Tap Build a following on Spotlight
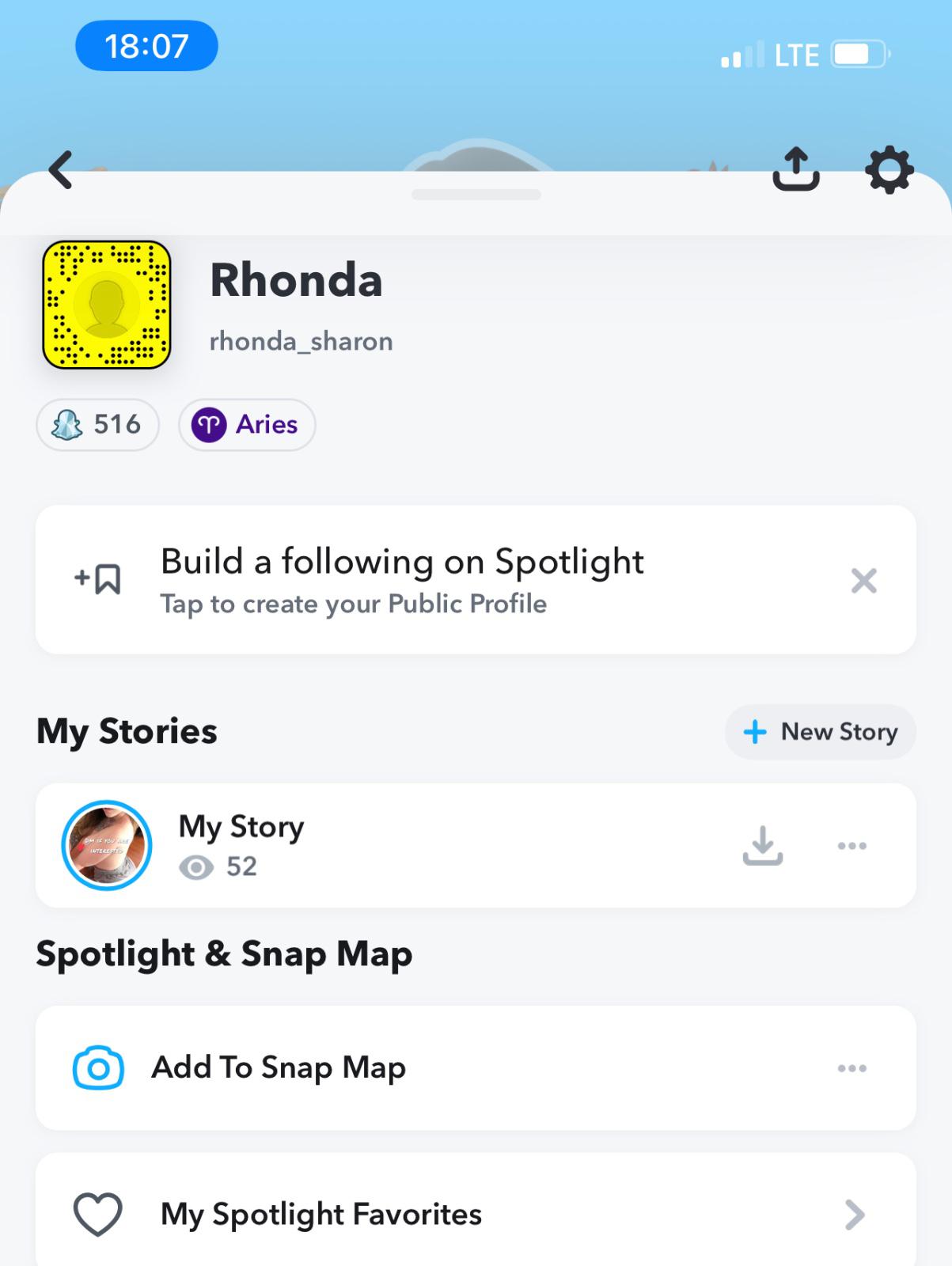 point(402,580)
